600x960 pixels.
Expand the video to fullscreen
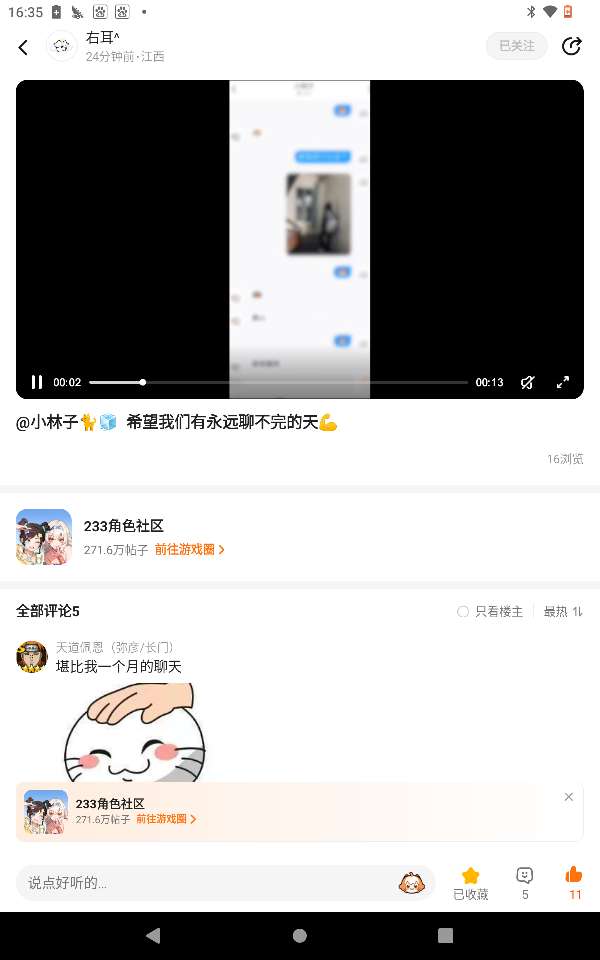(x=563, y=382)
